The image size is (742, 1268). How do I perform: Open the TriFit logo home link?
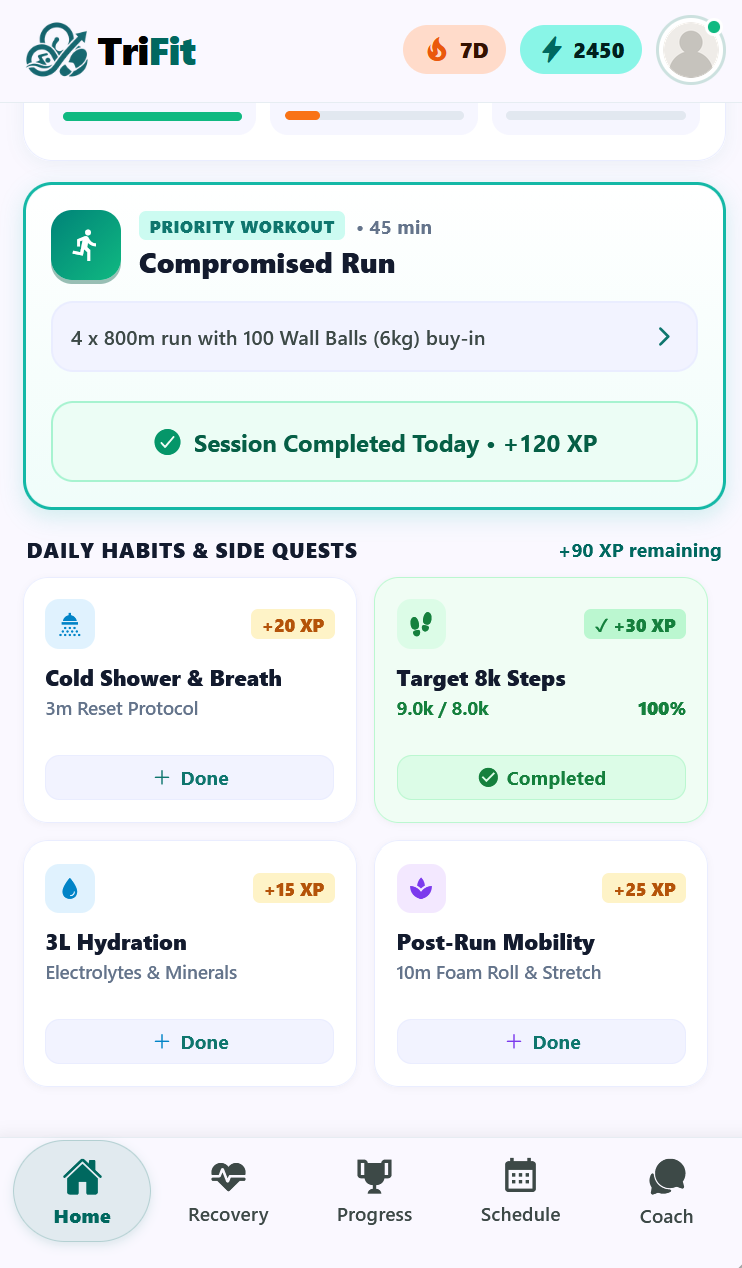111,50
